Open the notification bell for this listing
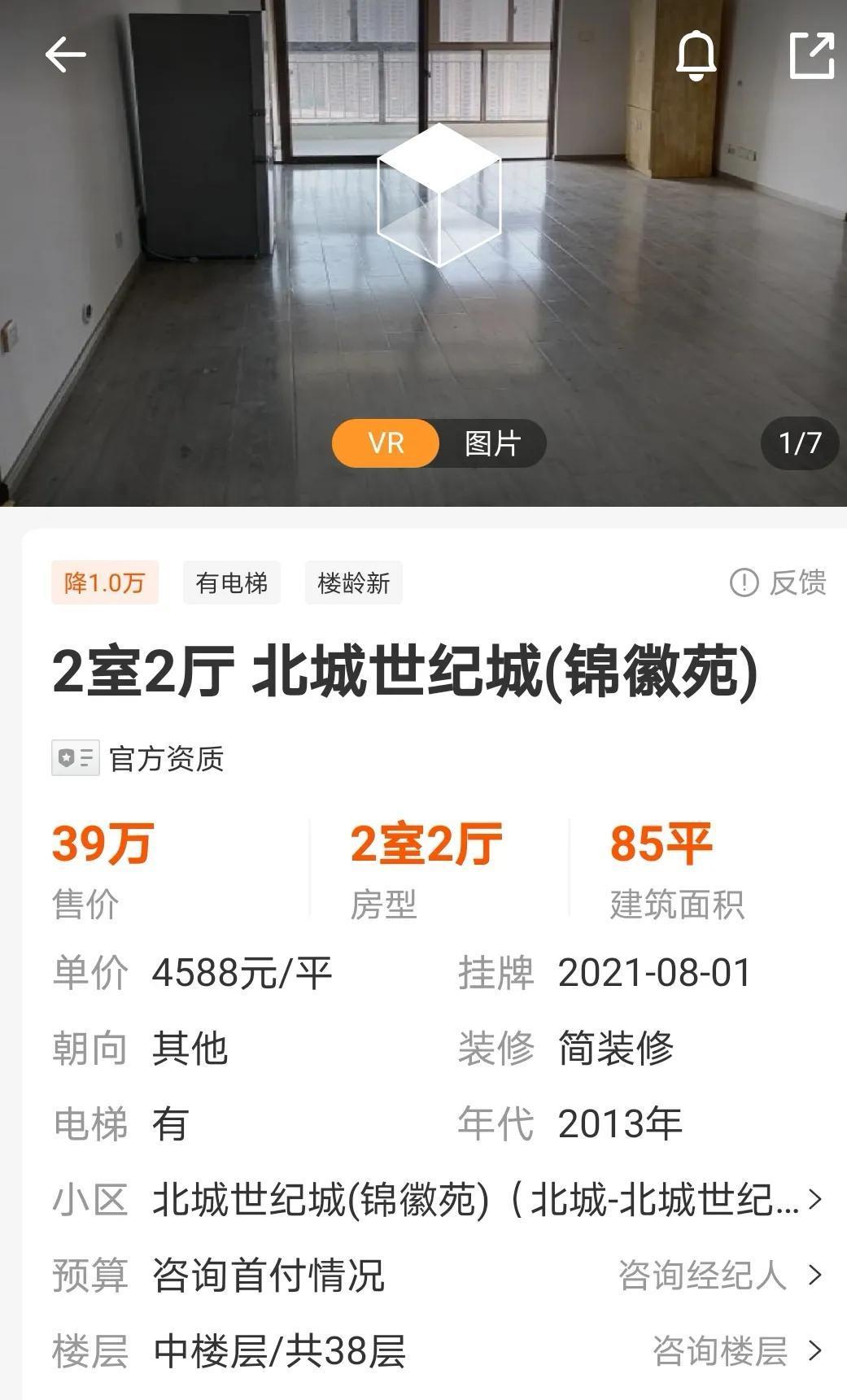Image resolution: width=847 pixels, height=1400 pixels. click(x=696, y=55)
